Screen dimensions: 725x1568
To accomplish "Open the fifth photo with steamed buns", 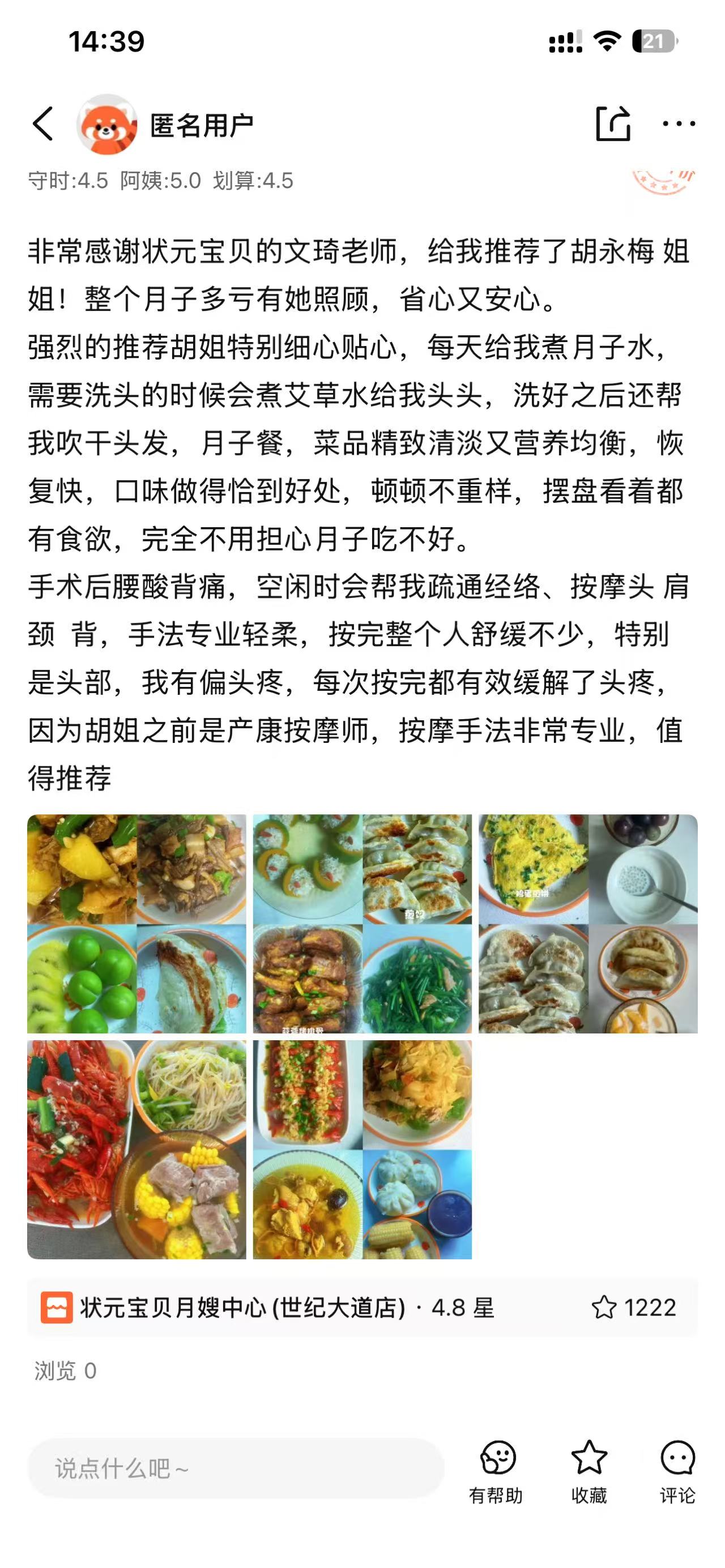I will [x=362, y=1149].
